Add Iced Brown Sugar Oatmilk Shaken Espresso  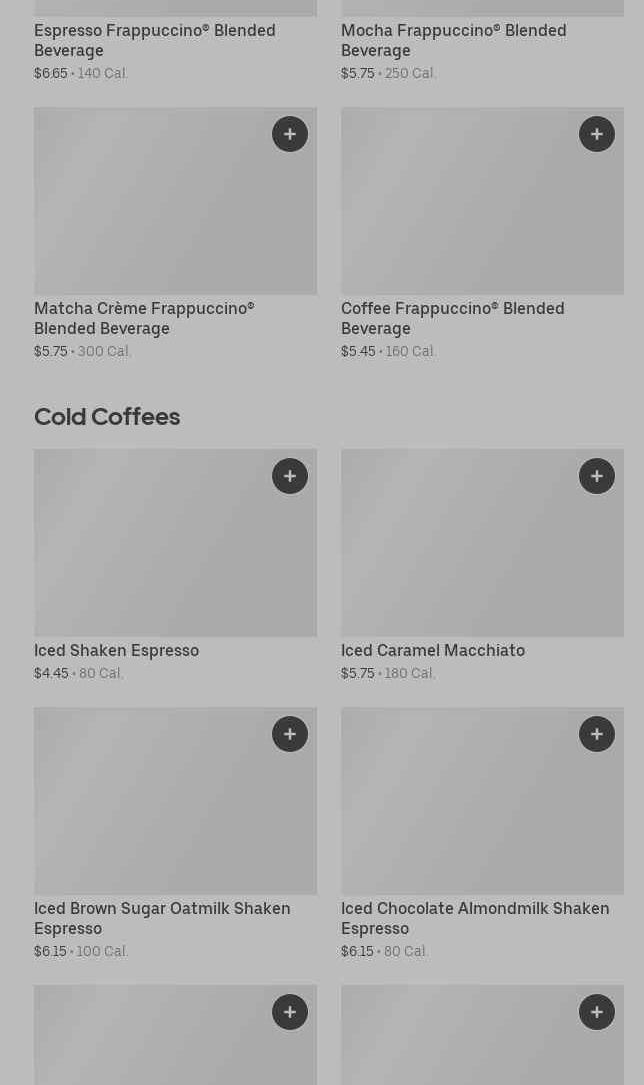click(x=290, y=734)
